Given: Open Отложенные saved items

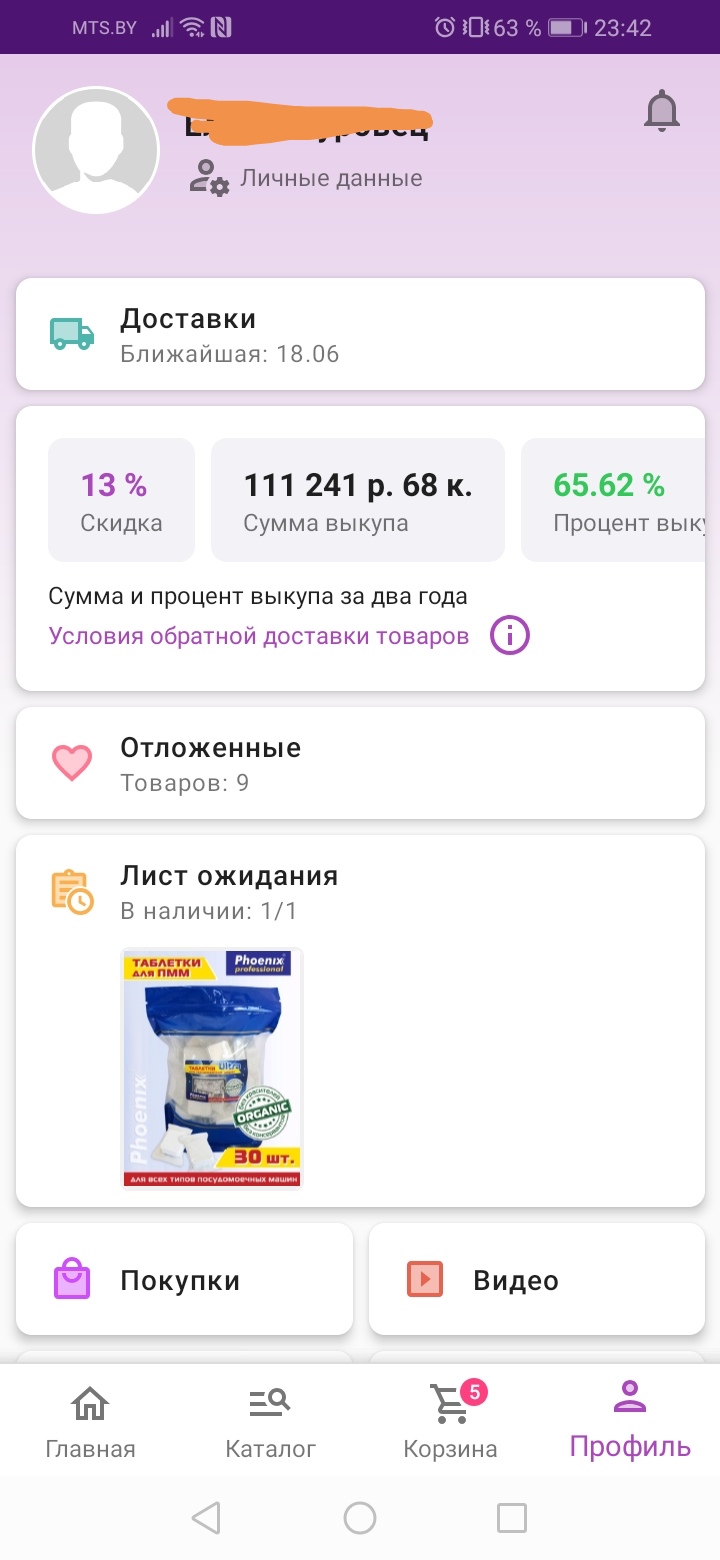Looking at the screenshot, I should 360,763.
